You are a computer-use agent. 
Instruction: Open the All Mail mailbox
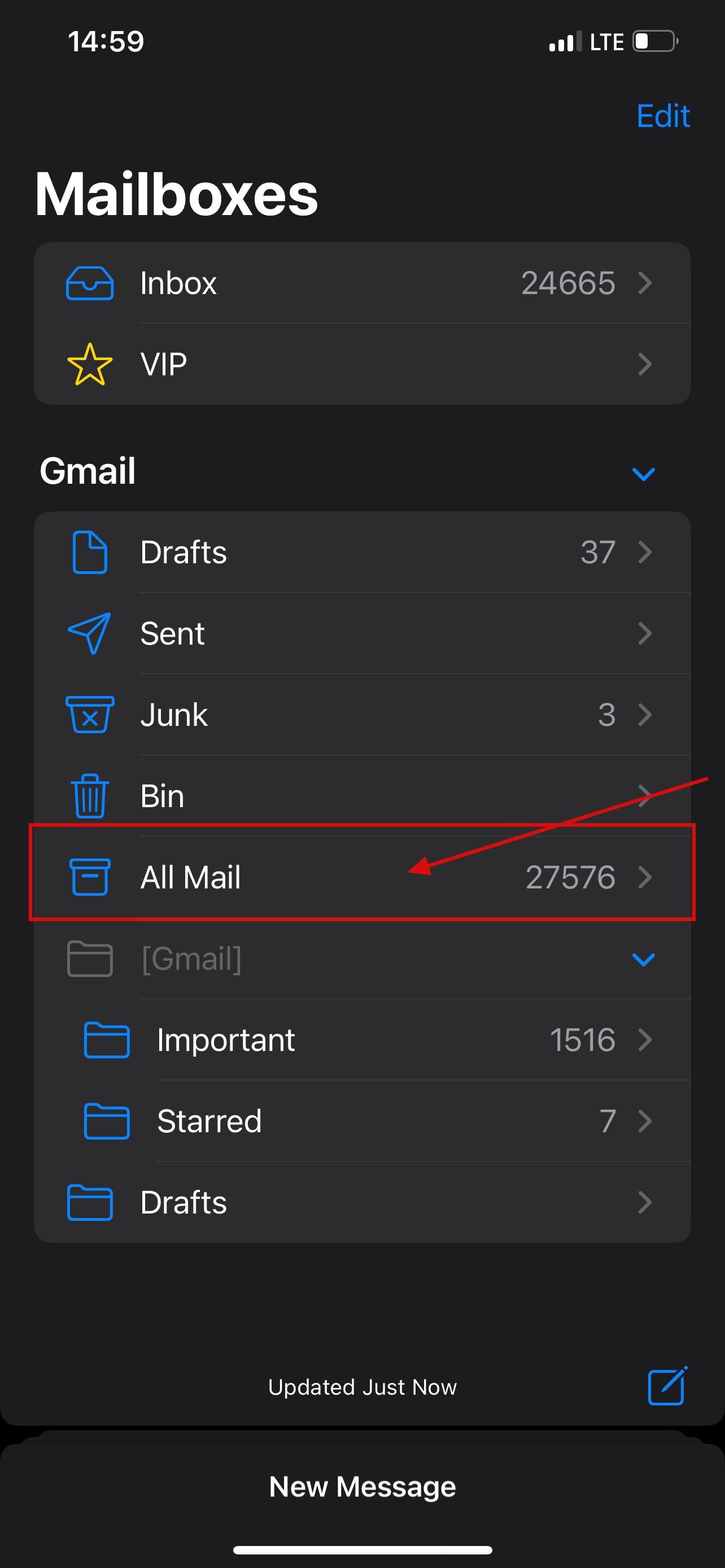pyautogui.click(x=361, y=877)
